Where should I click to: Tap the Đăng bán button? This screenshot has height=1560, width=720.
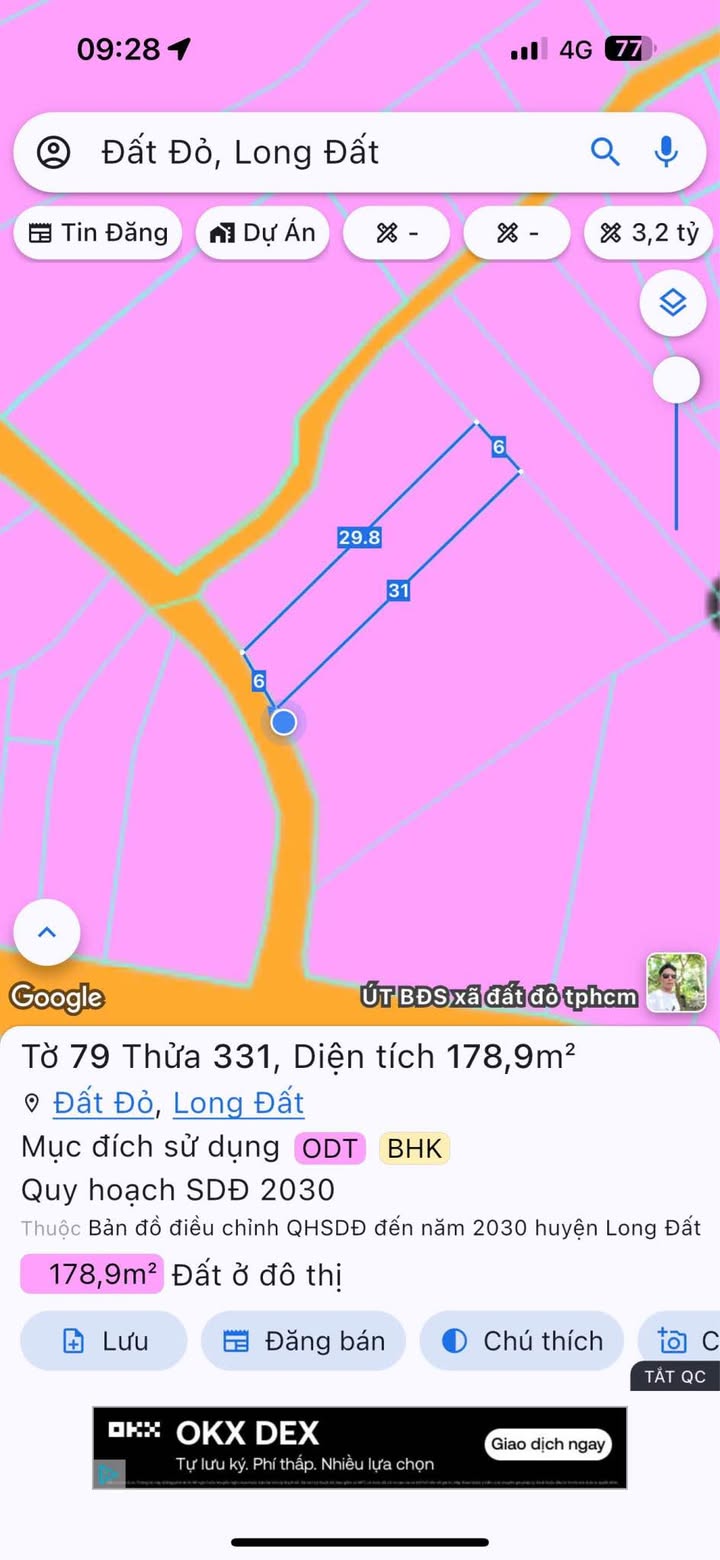coord(304,1341)
